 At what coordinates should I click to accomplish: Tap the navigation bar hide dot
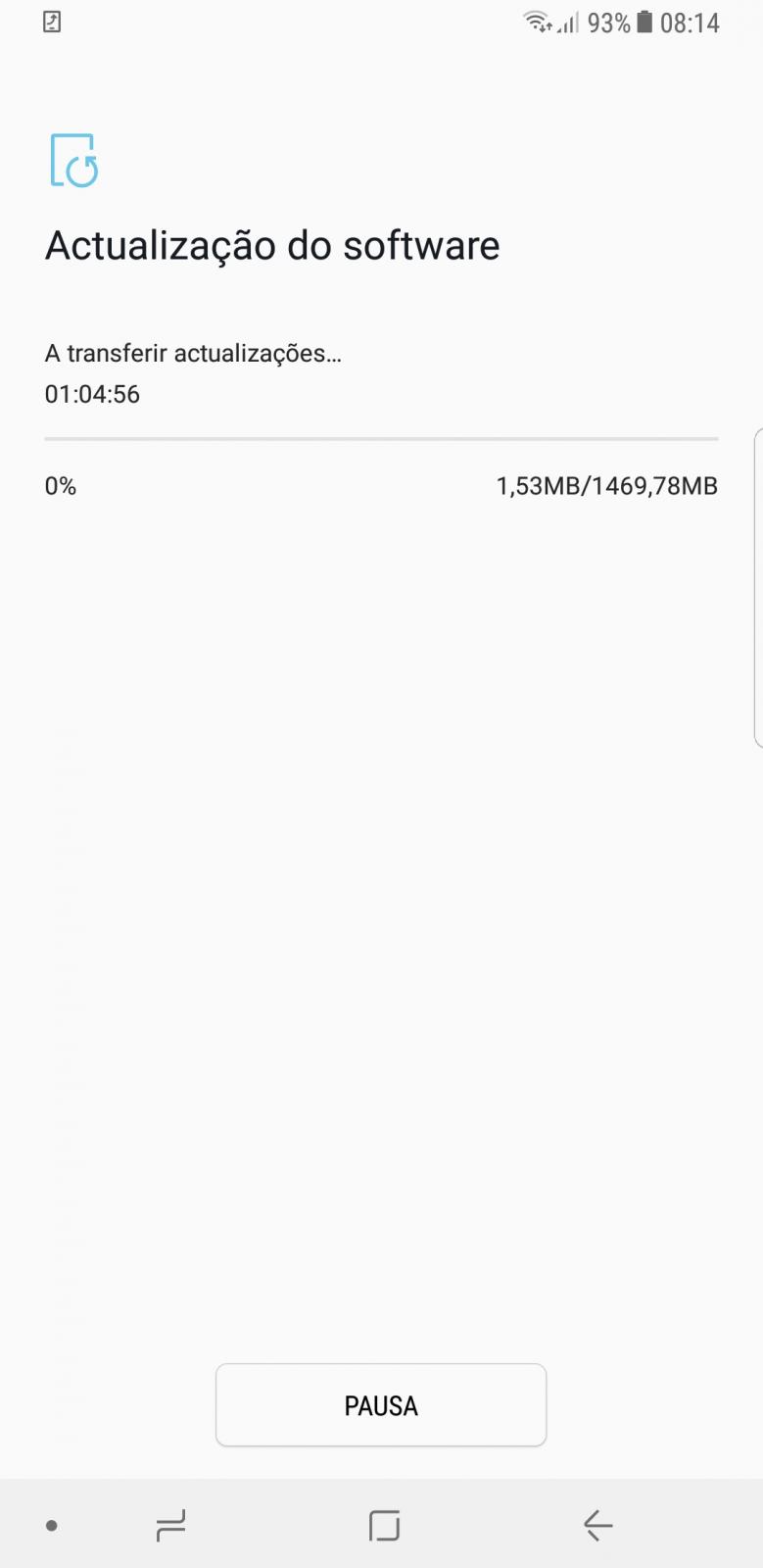click(x=52, y=1525)
